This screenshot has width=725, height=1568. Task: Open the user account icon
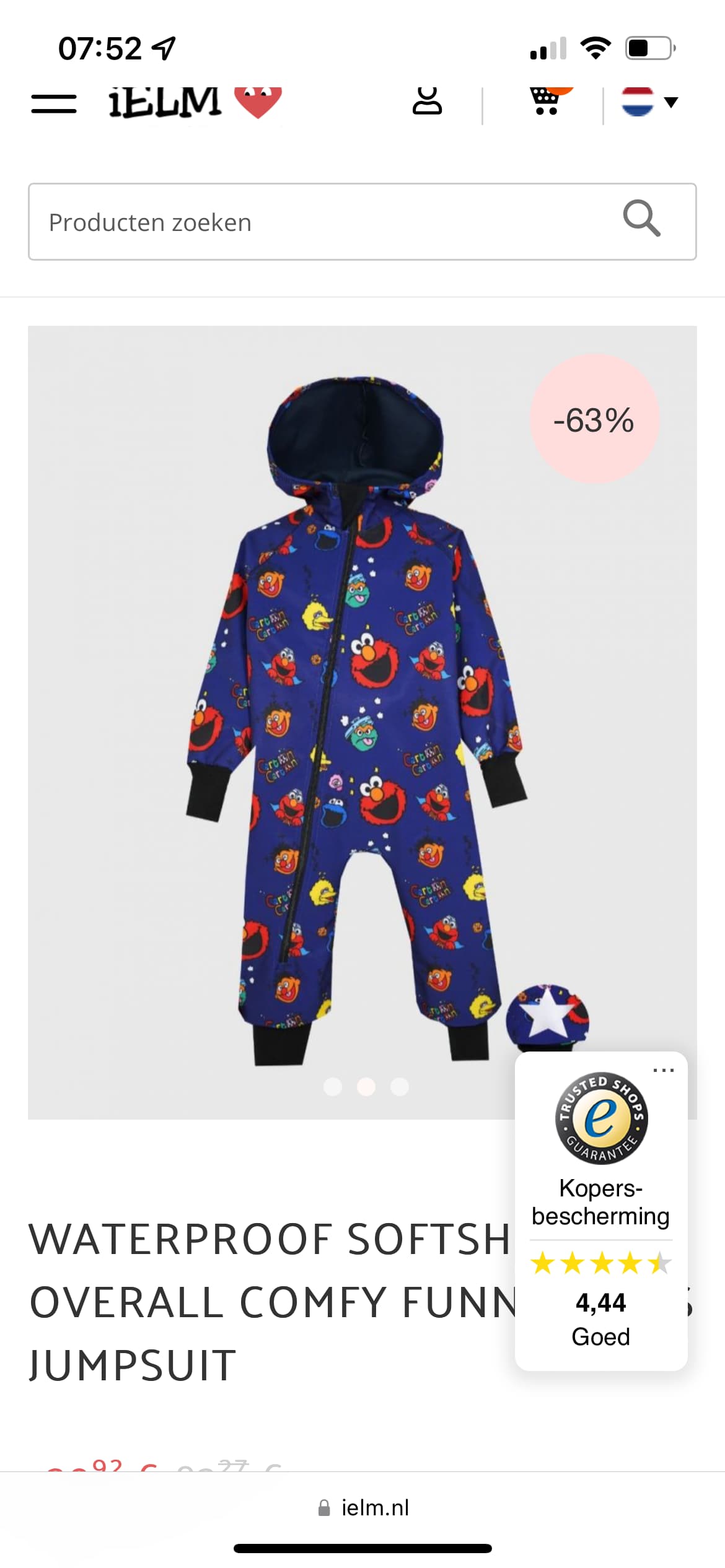tap(427, 101)
